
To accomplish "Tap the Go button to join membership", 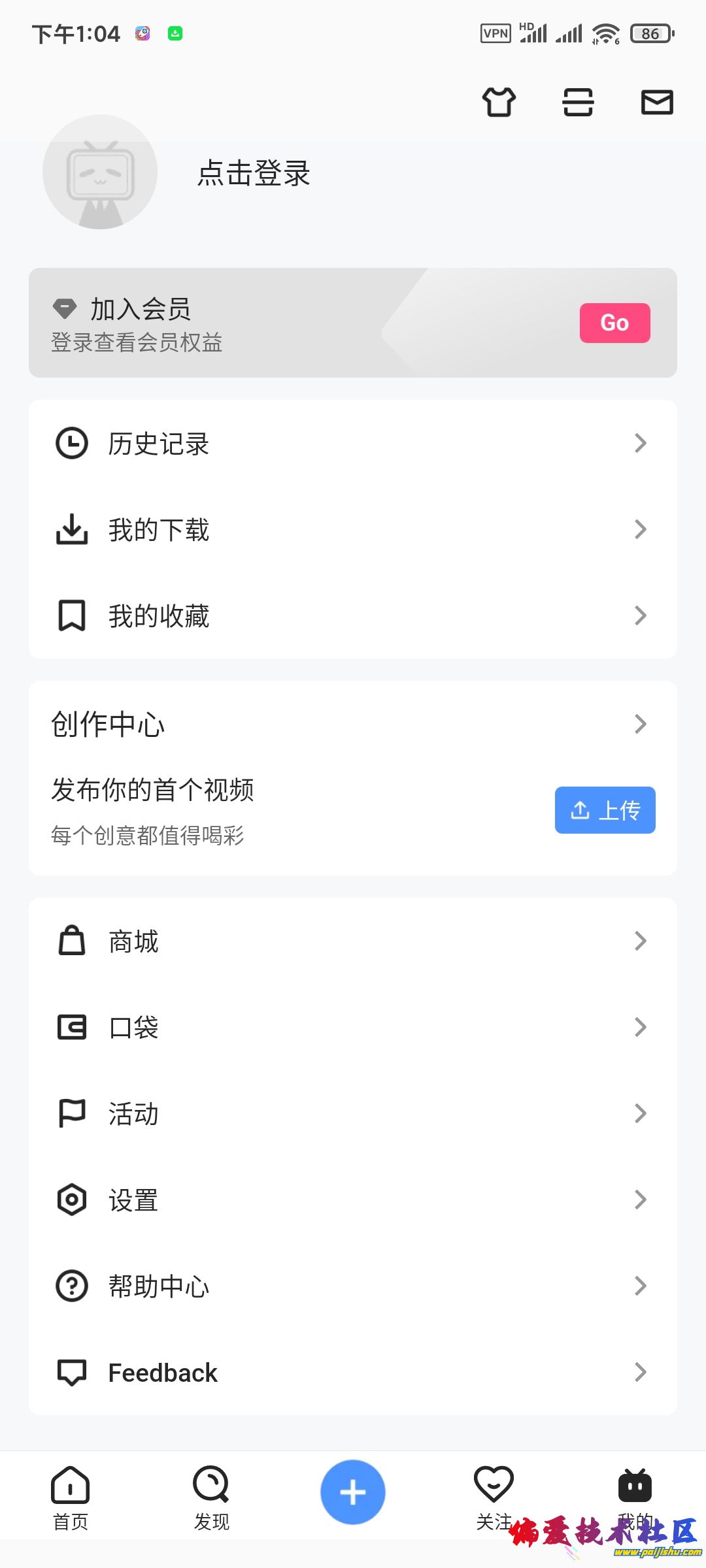I will tap(614, 323).
